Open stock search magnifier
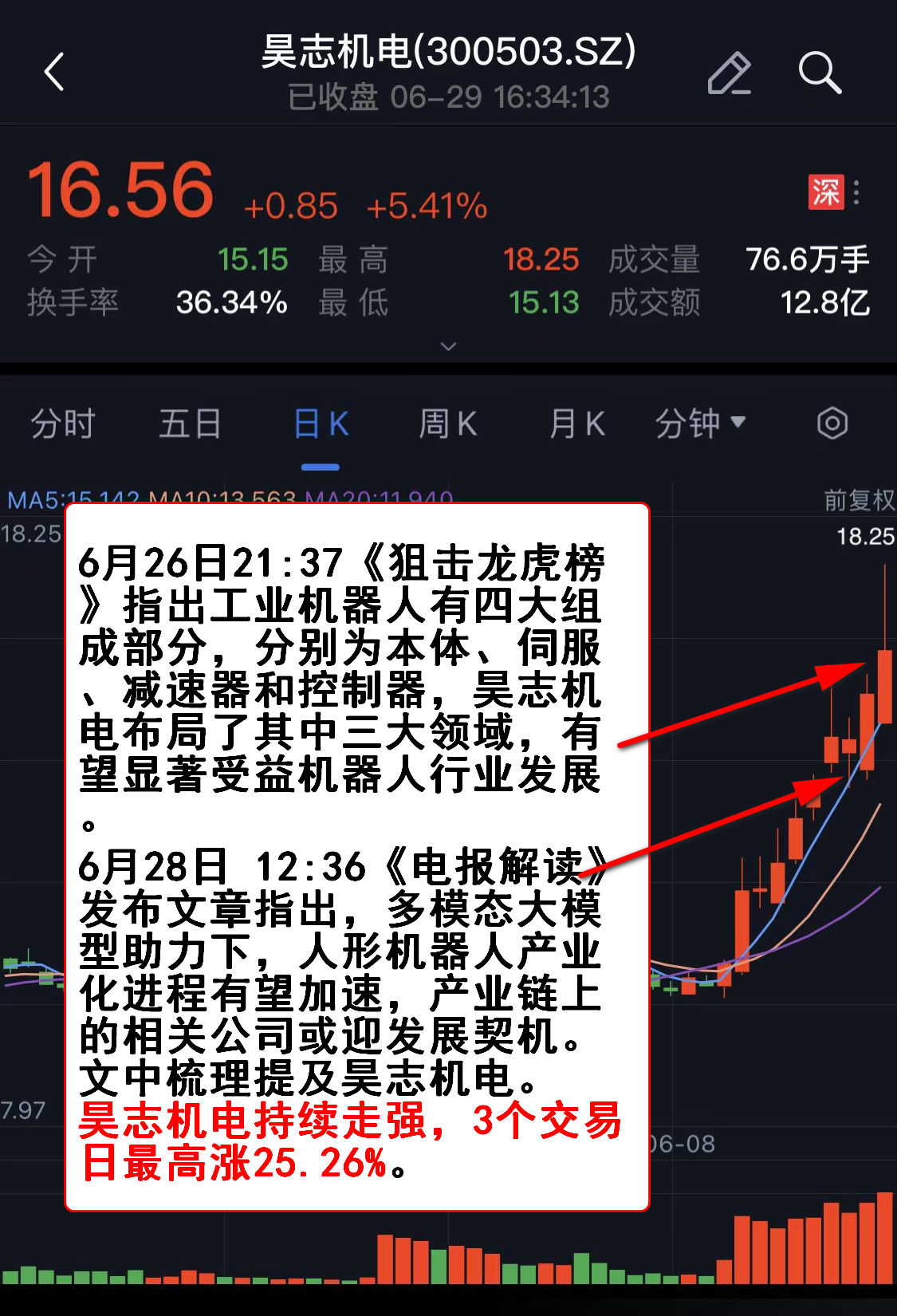 [x=820, y=73]
